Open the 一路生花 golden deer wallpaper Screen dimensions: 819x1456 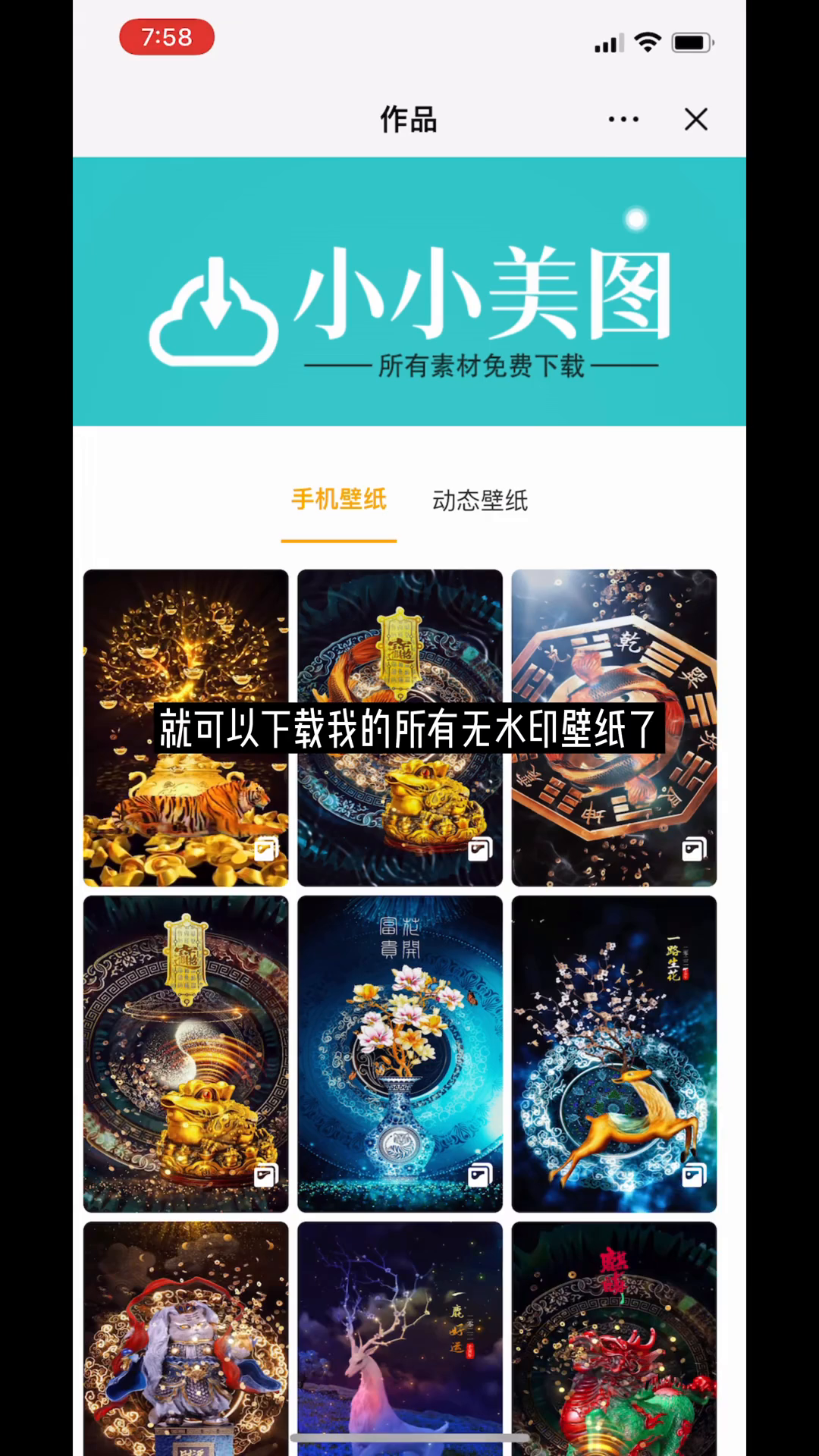613,1054
